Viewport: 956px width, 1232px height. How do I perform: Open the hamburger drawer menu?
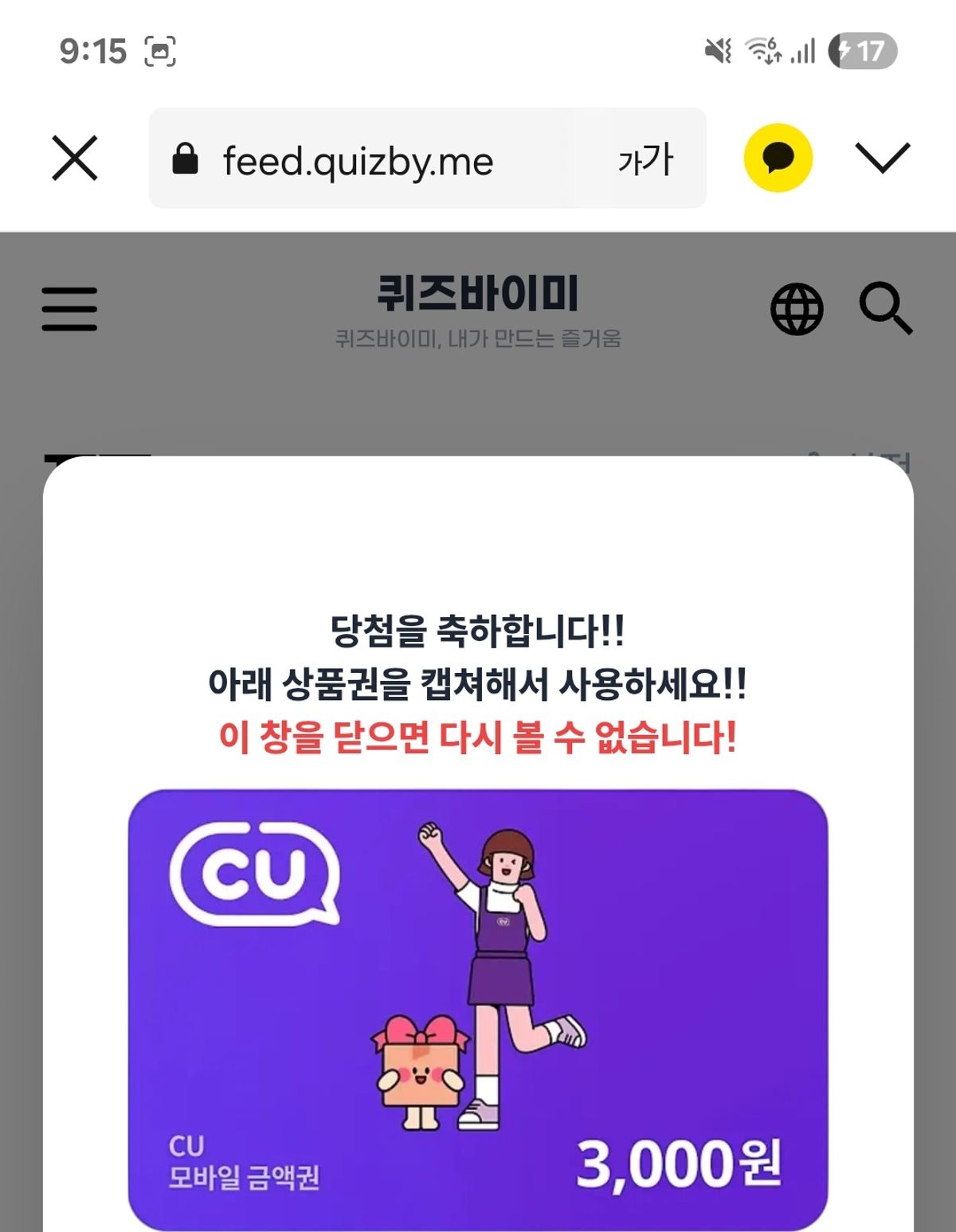click(69, 309)
